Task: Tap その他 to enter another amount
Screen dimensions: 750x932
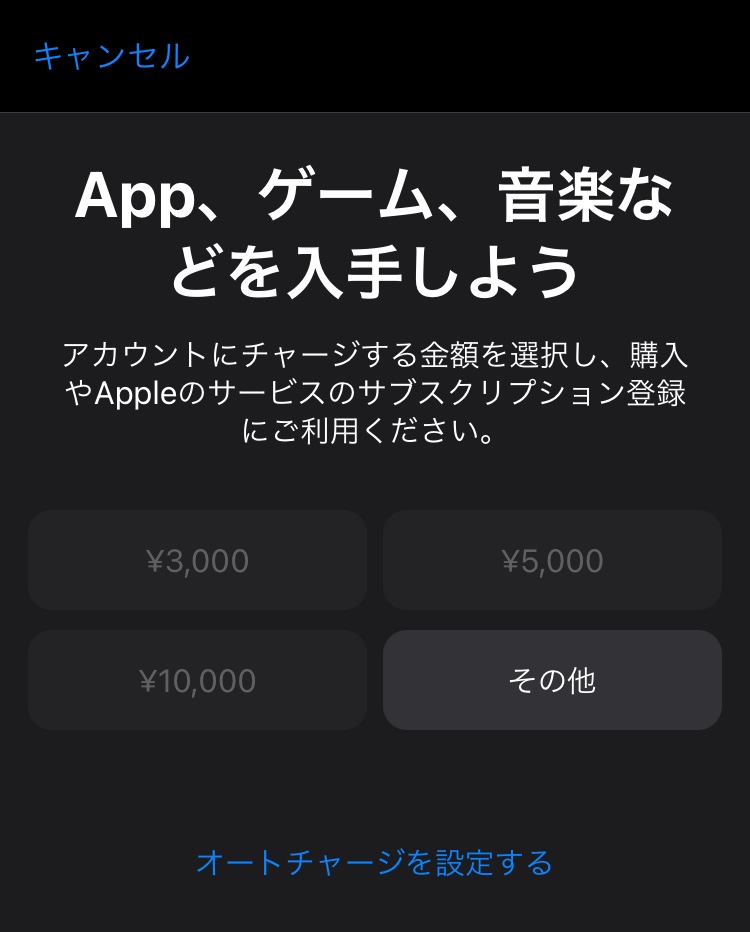Action: (552, 680)
